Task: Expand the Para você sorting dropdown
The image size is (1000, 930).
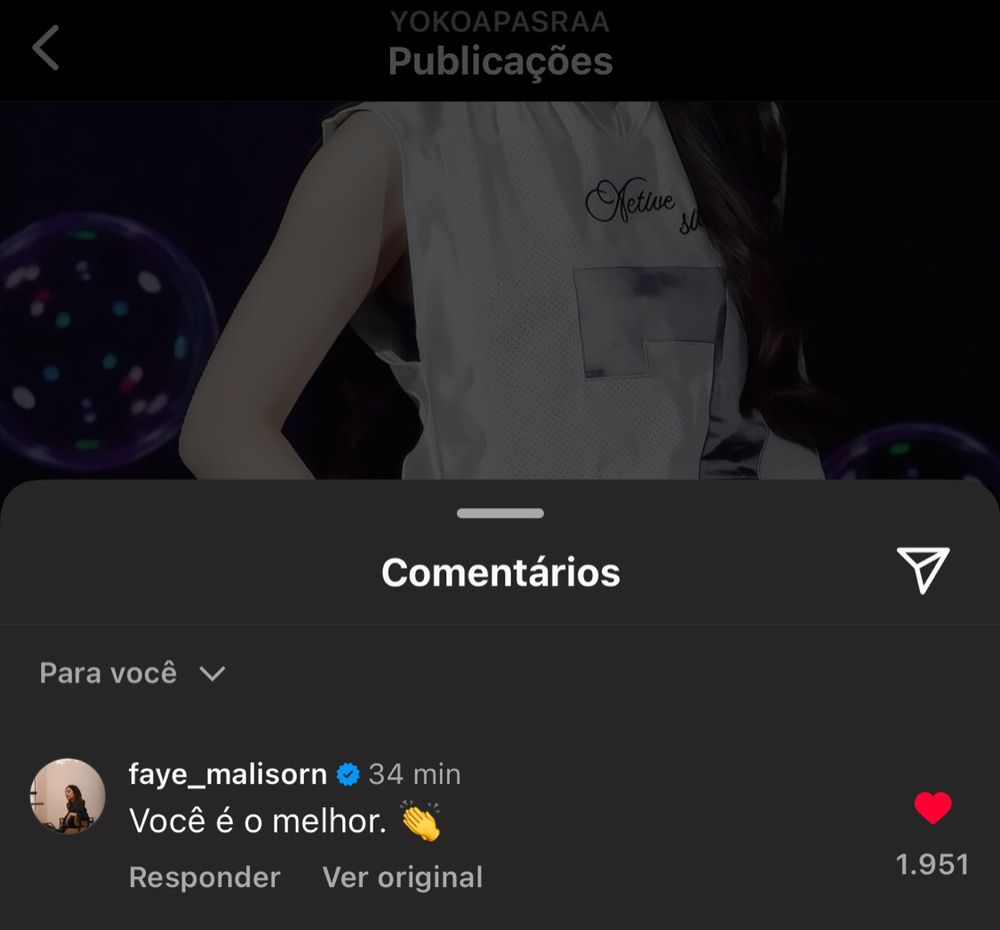Action: (132, 673)
